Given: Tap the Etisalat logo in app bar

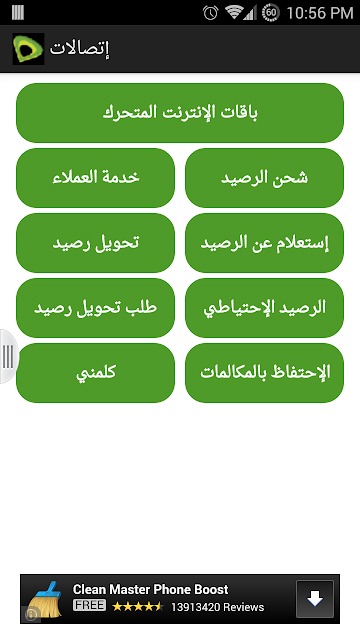Looking at the screenshot, I should click(x=28, y=49).
